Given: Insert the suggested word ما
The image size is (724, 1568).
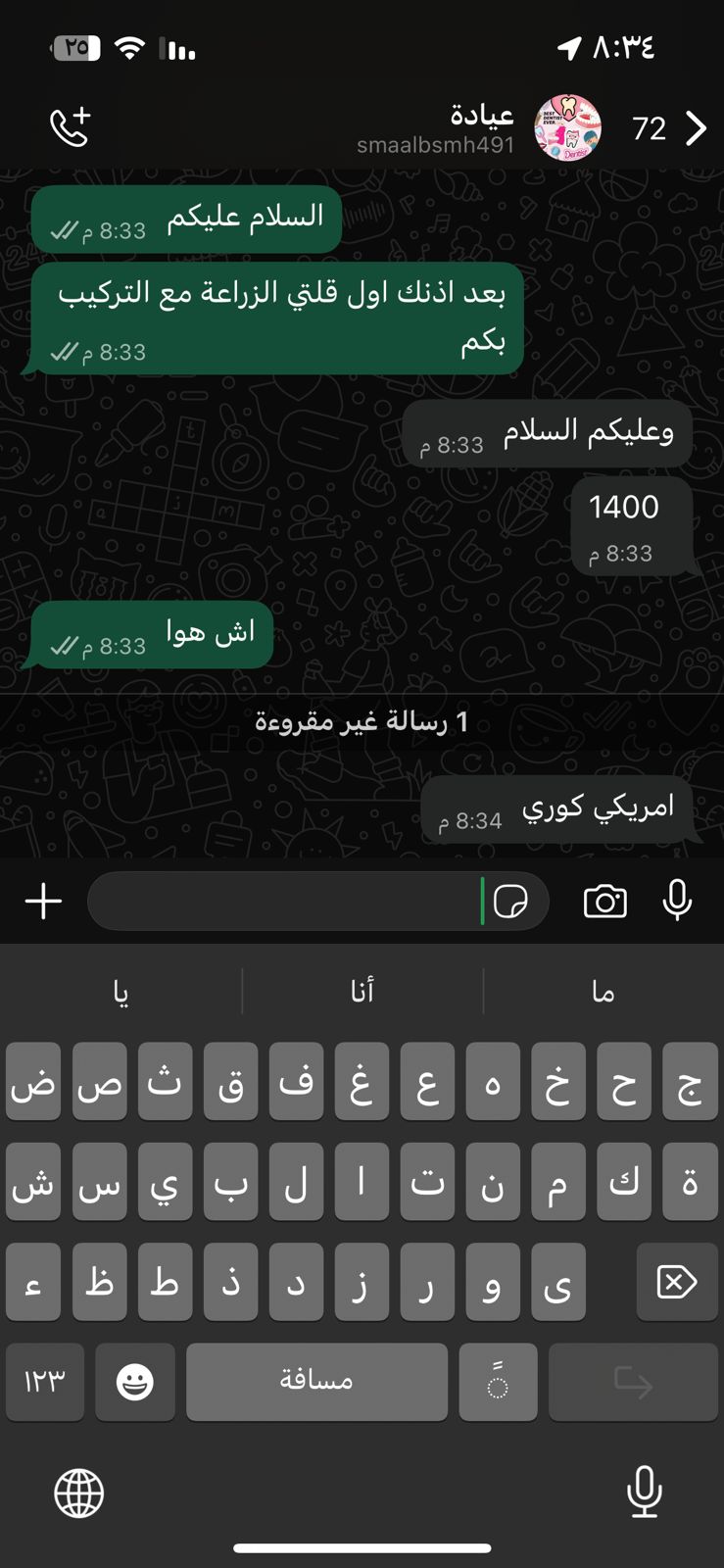Looking at the screenshot, I should click(x=603, y=992).
